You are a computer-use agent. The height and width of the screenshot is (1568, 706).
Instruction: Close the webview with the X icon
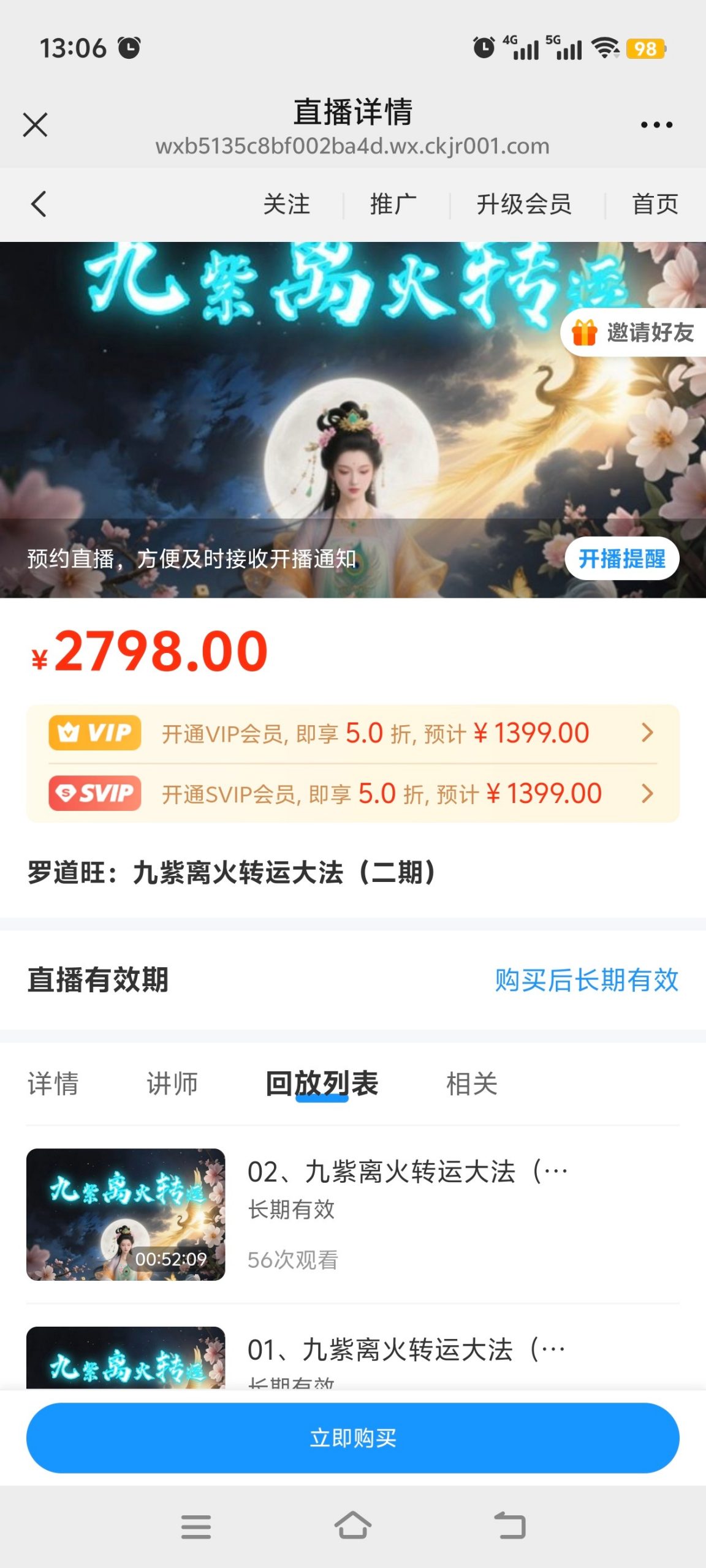[35, 125]
